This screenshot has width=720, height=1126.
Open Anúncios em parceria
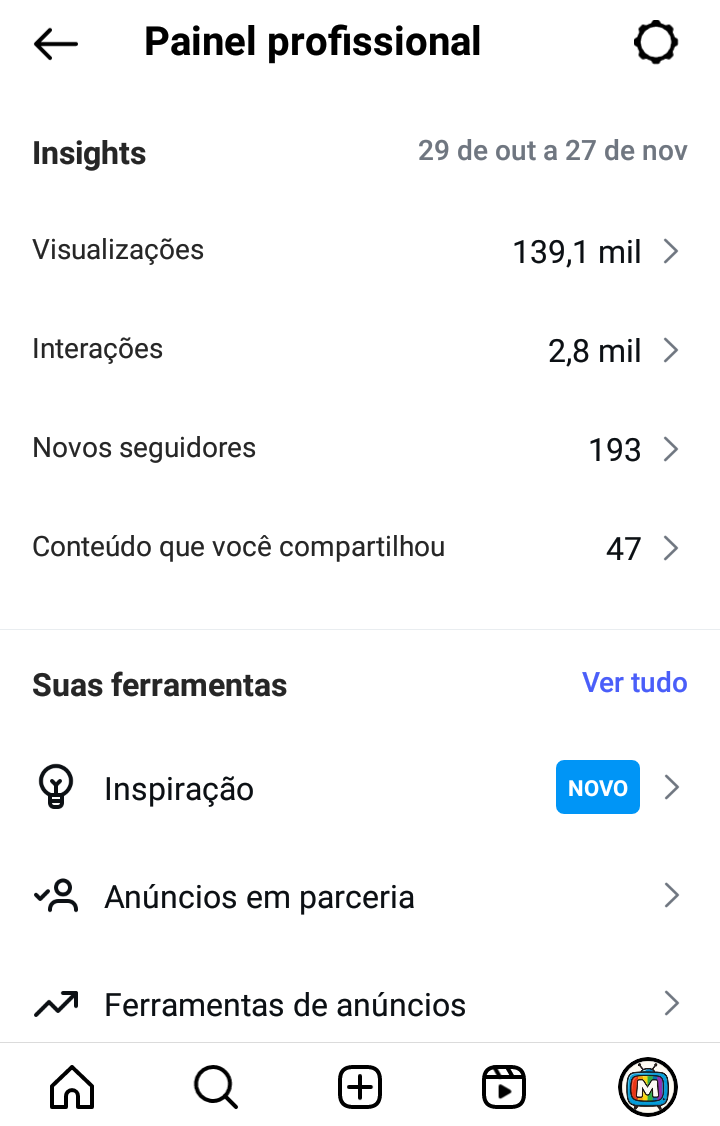pos(360,897)
